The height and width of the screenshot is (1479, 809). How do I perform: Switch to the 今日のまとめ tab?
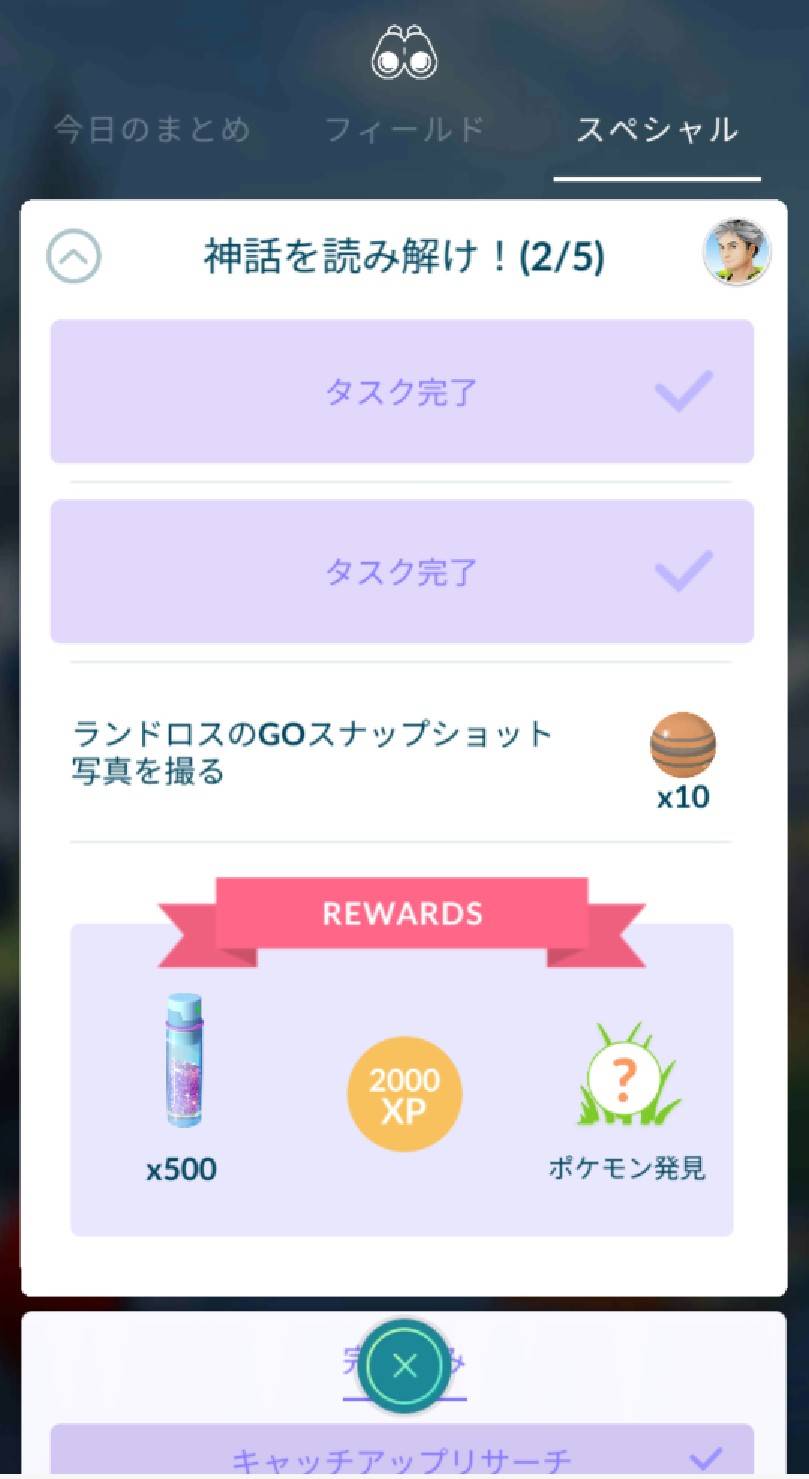coord(152,131)
